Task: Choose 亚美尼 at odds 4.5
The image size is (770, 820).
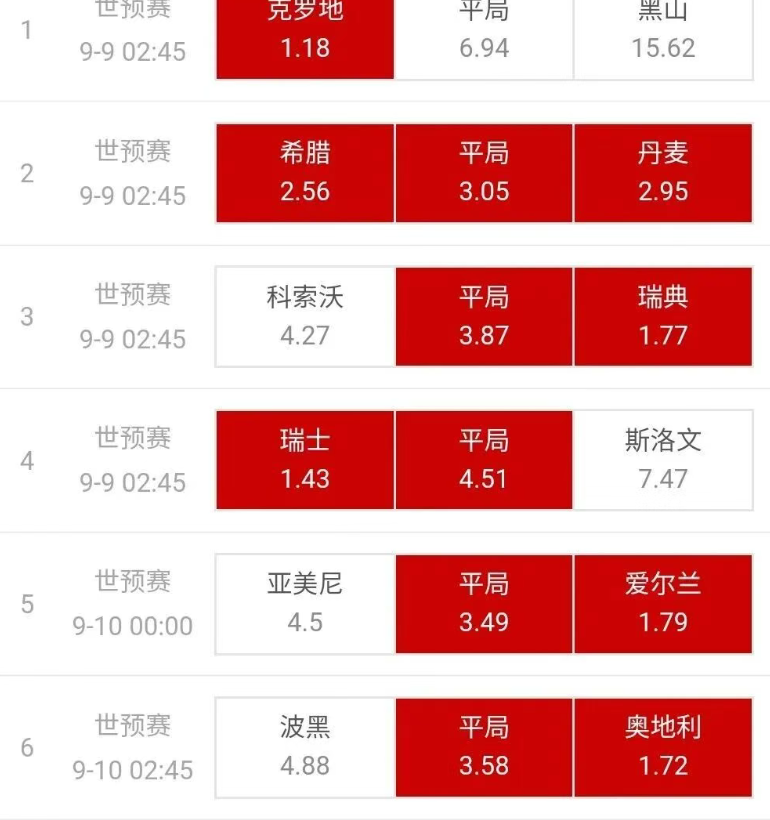Action: (305, 604)
